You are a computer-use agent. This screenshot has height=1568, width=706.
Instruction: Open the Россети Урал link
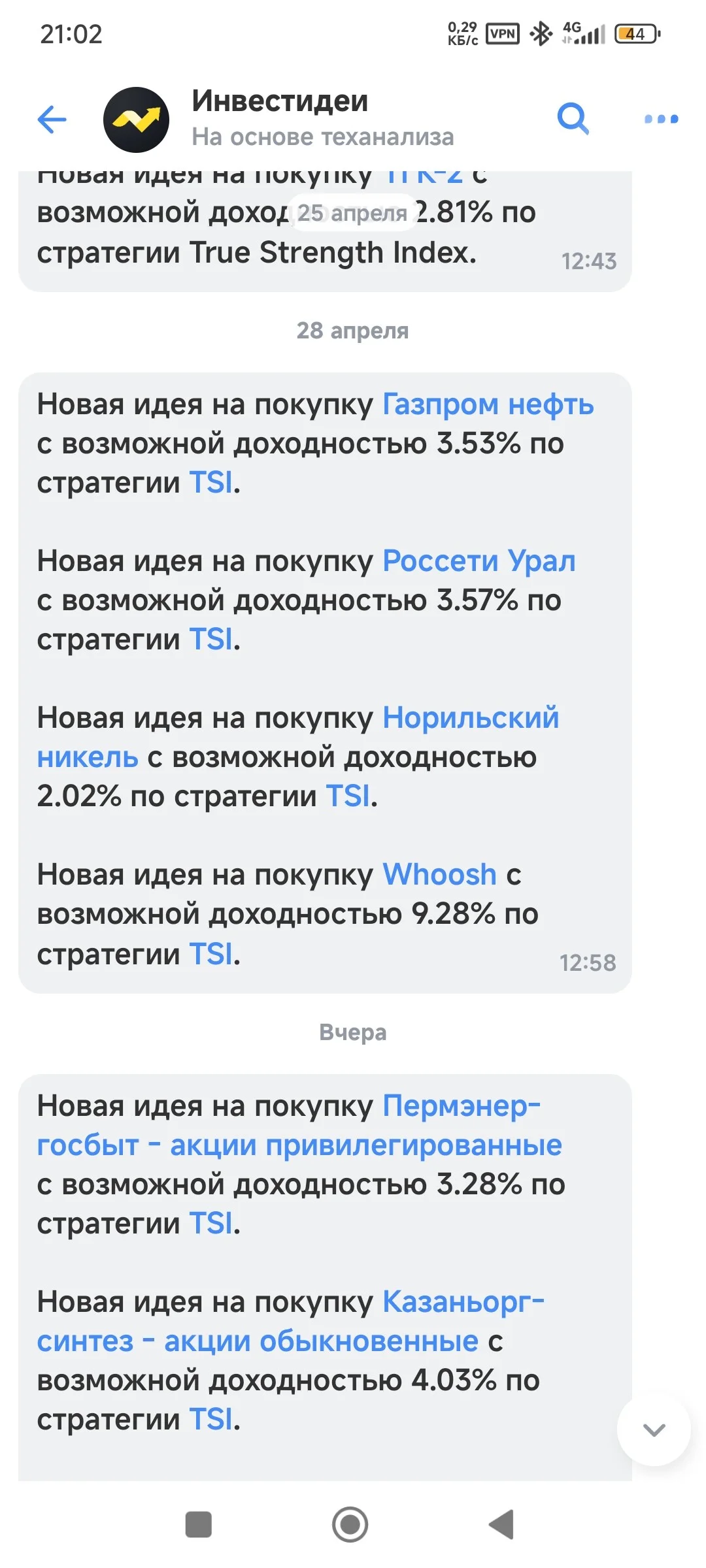479,561
